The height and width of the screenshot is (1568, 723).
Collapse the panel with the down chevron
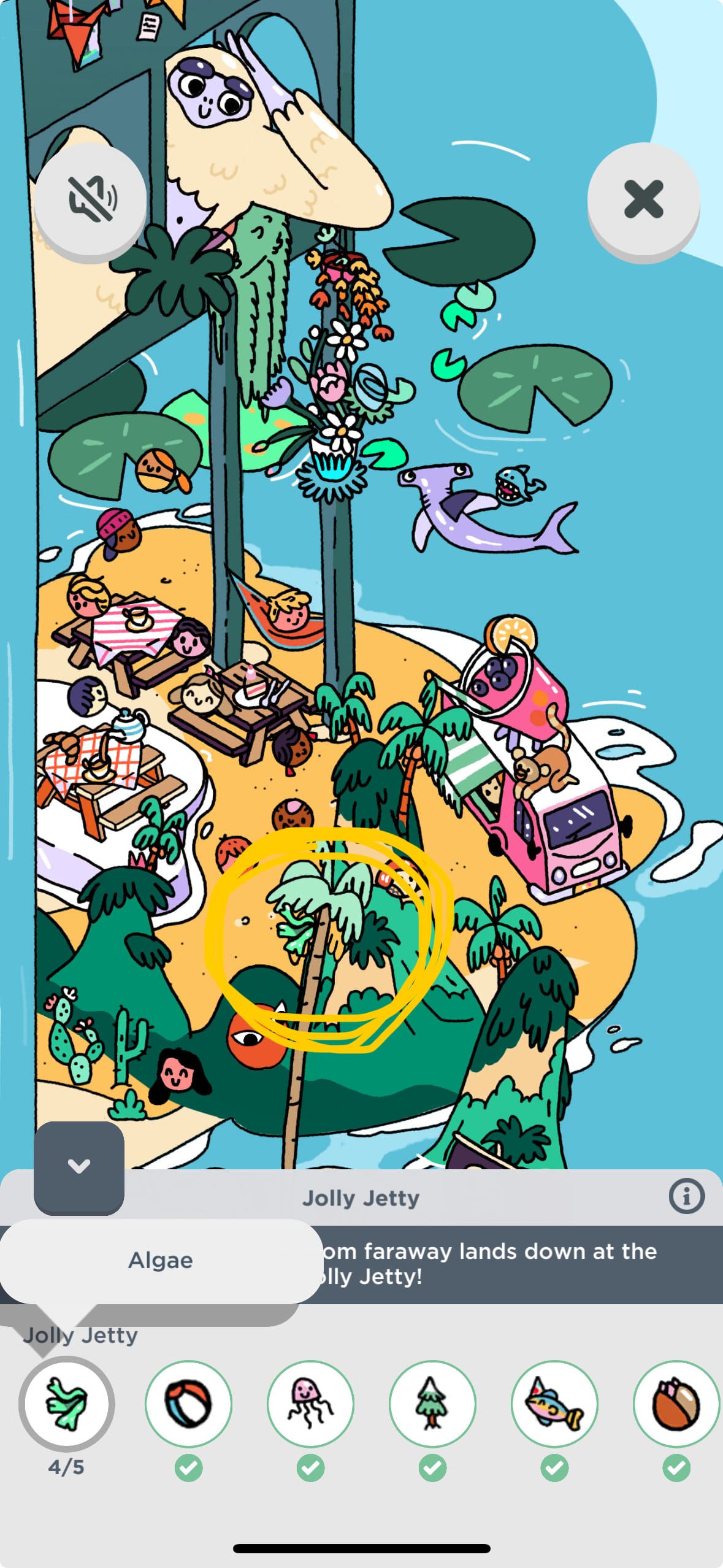click(79, 1167)
